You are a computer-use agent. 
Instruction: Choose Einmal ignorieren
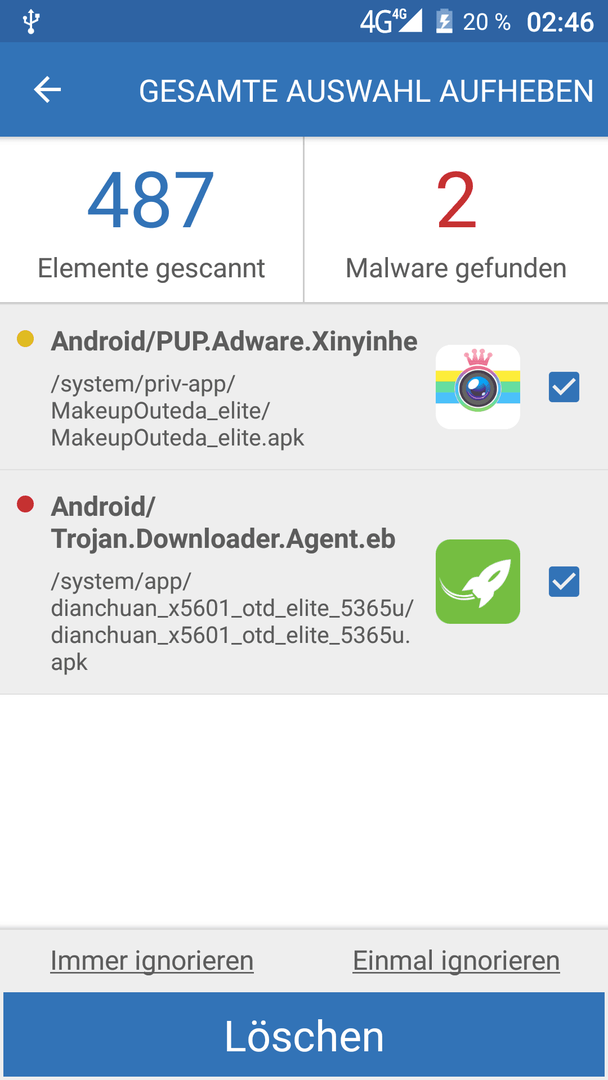coord(456,961)
